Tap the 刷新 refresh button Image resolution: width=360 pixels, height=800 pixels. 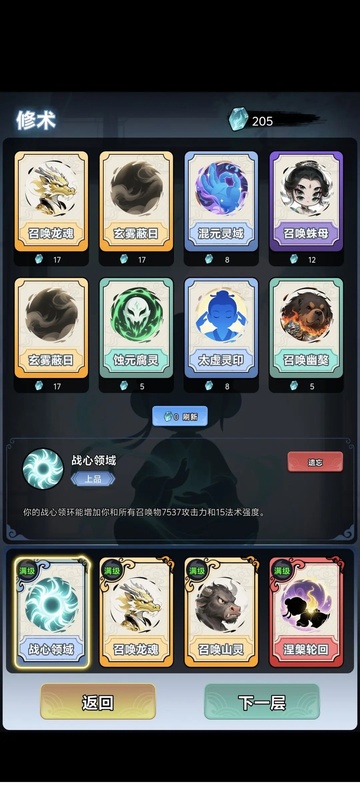(180, 416)
